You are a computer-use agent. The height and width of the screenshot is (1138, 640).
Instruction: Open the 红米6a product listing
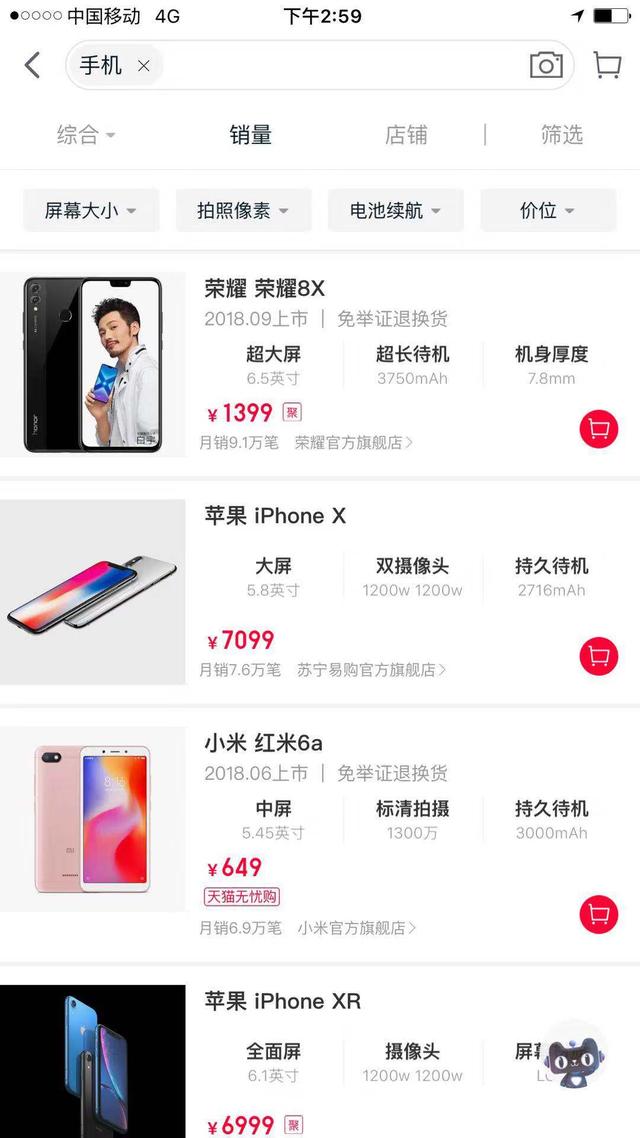(x=263, y=743)
